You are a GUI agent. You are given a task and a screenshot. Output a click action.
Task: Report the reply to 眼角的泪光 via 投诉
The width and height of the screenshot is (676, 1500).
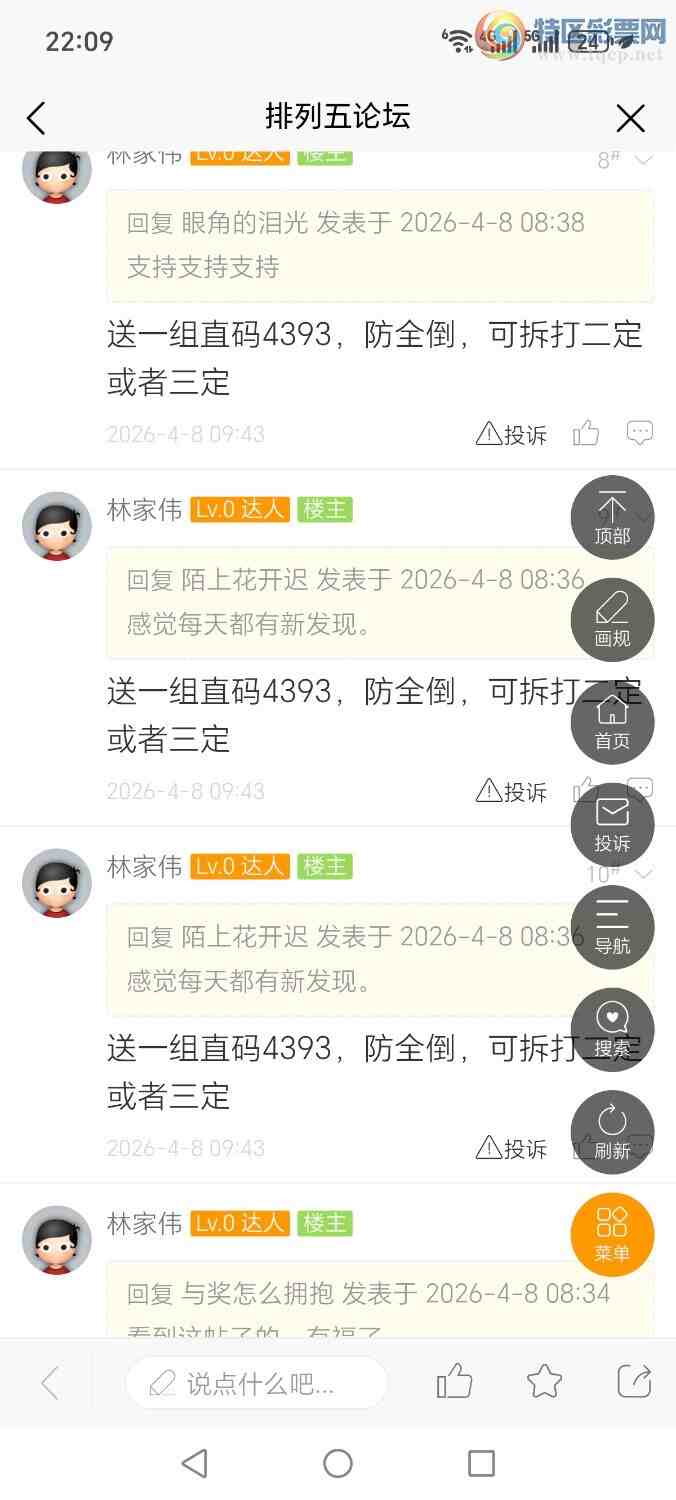pyautogui.click(x=512, y=434)
